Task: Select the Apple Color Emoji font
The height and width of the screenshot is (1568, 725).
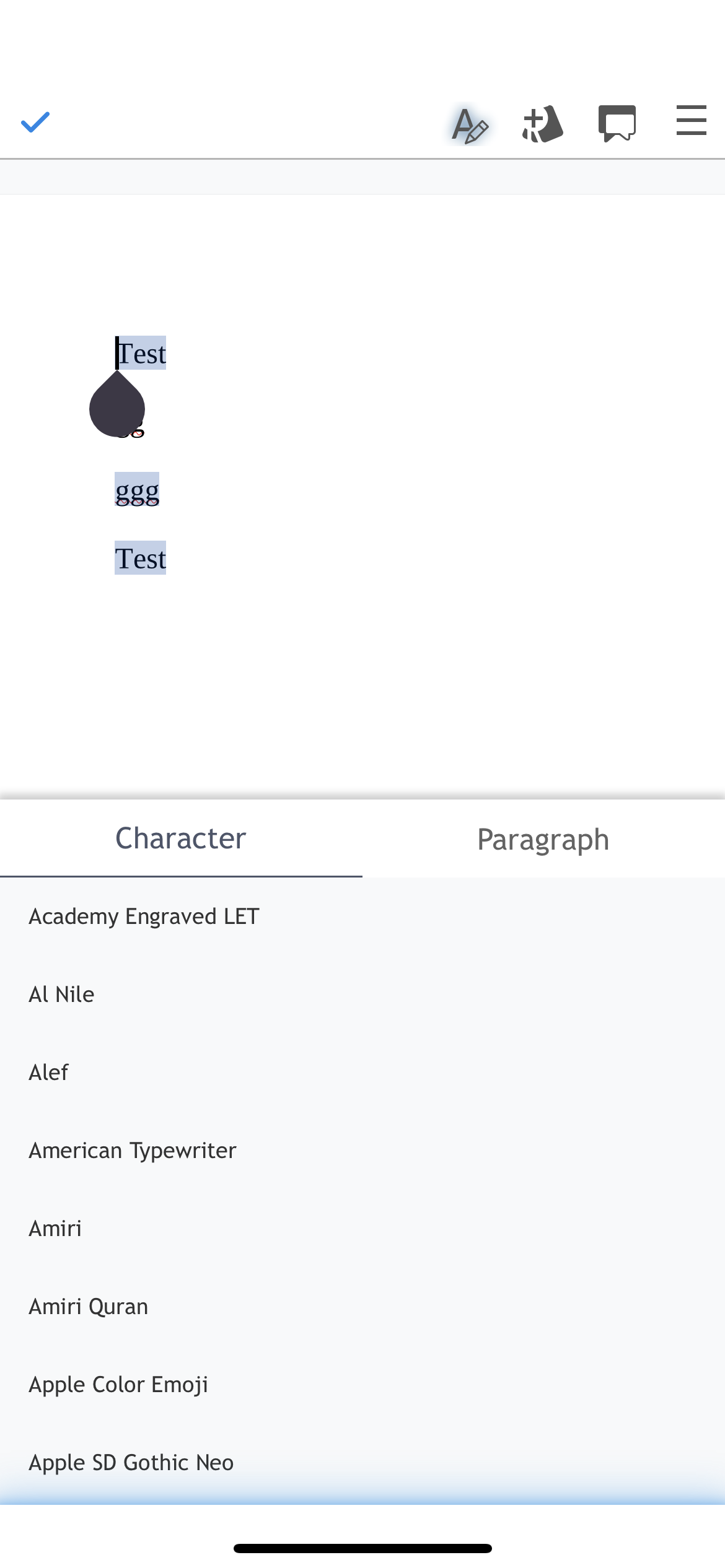Action: coord(118,1385)
